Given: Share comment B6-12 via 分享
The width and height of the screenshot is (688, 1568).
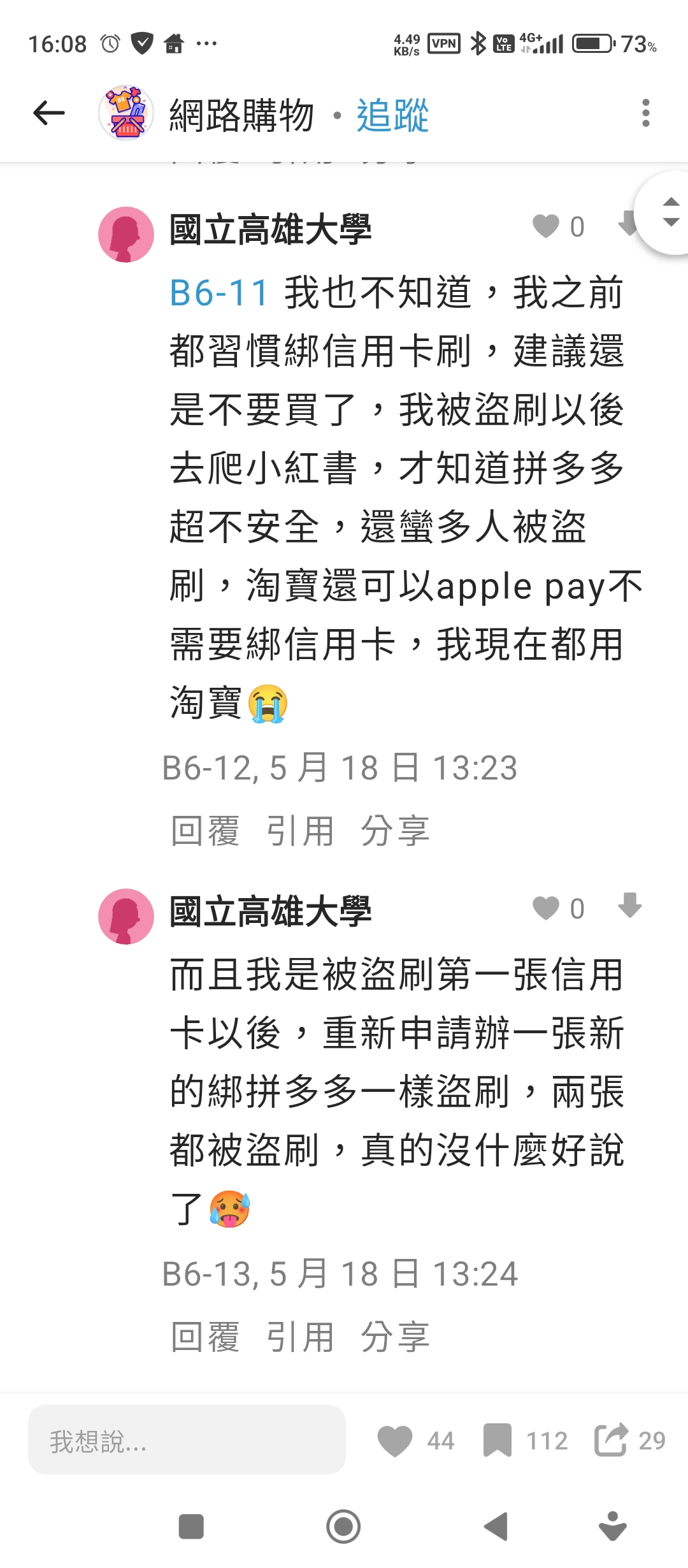Looking at the screenshot, I should tap(395, 831).
